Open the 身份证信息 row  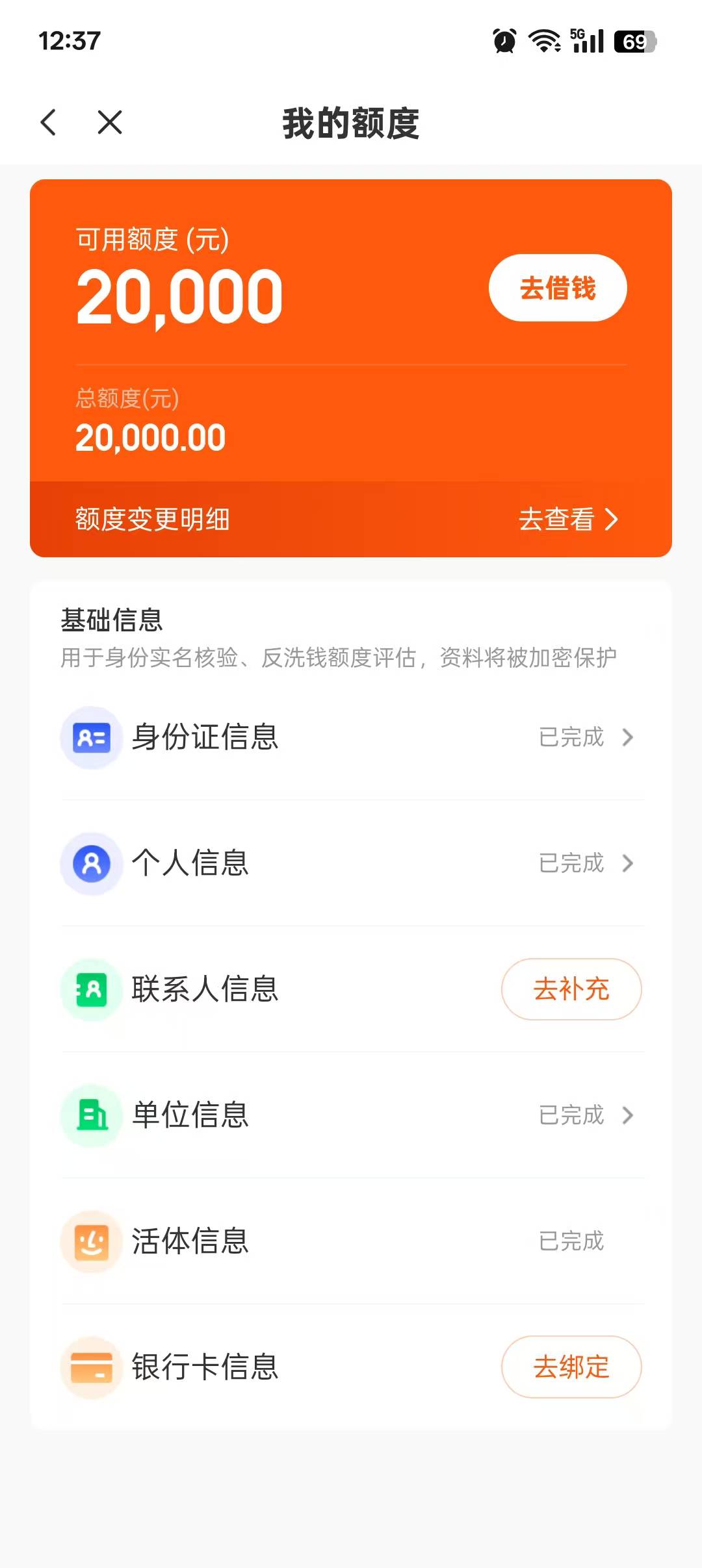click(x=351, y=737)
